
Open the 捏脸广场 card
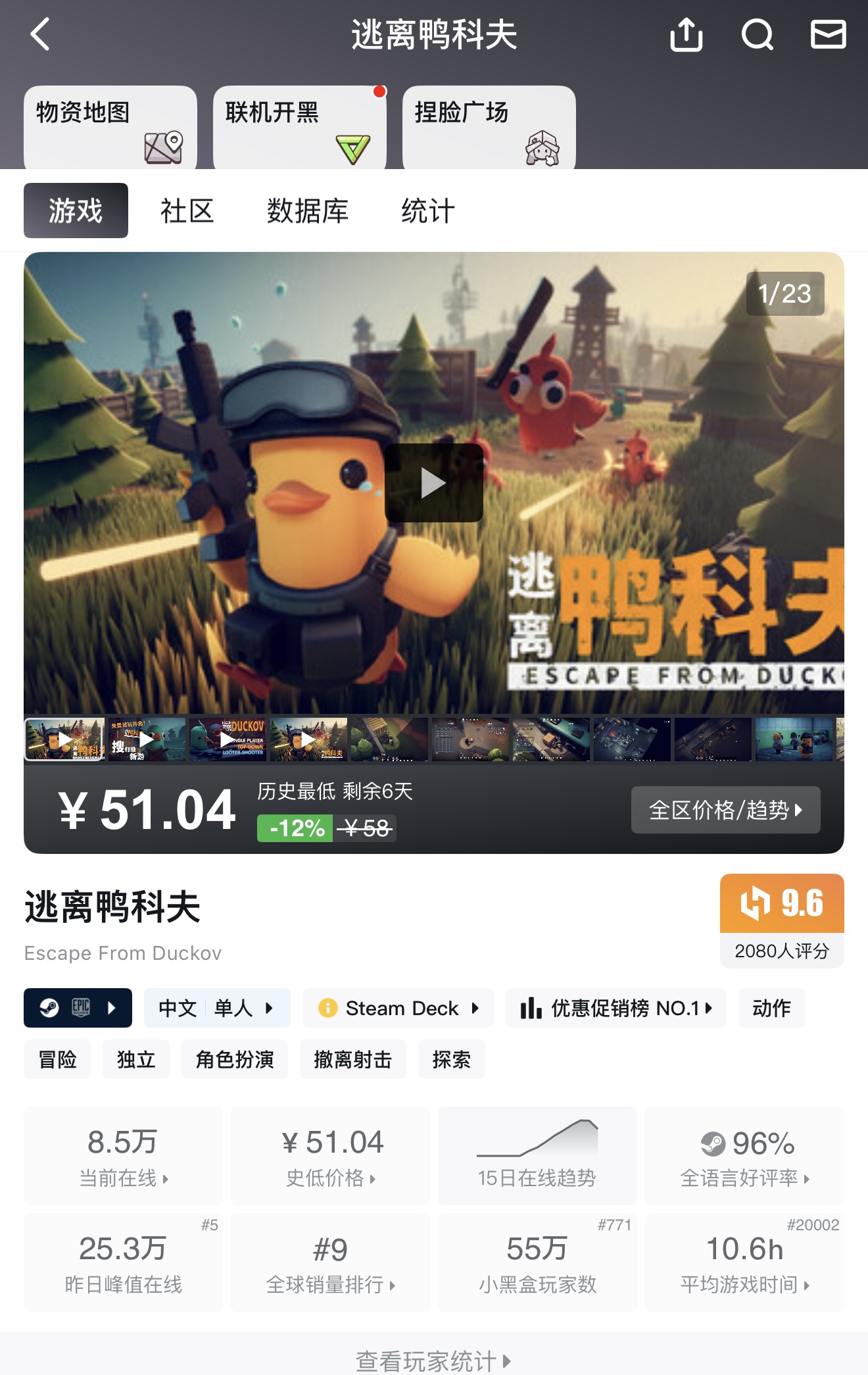[489, 128]
